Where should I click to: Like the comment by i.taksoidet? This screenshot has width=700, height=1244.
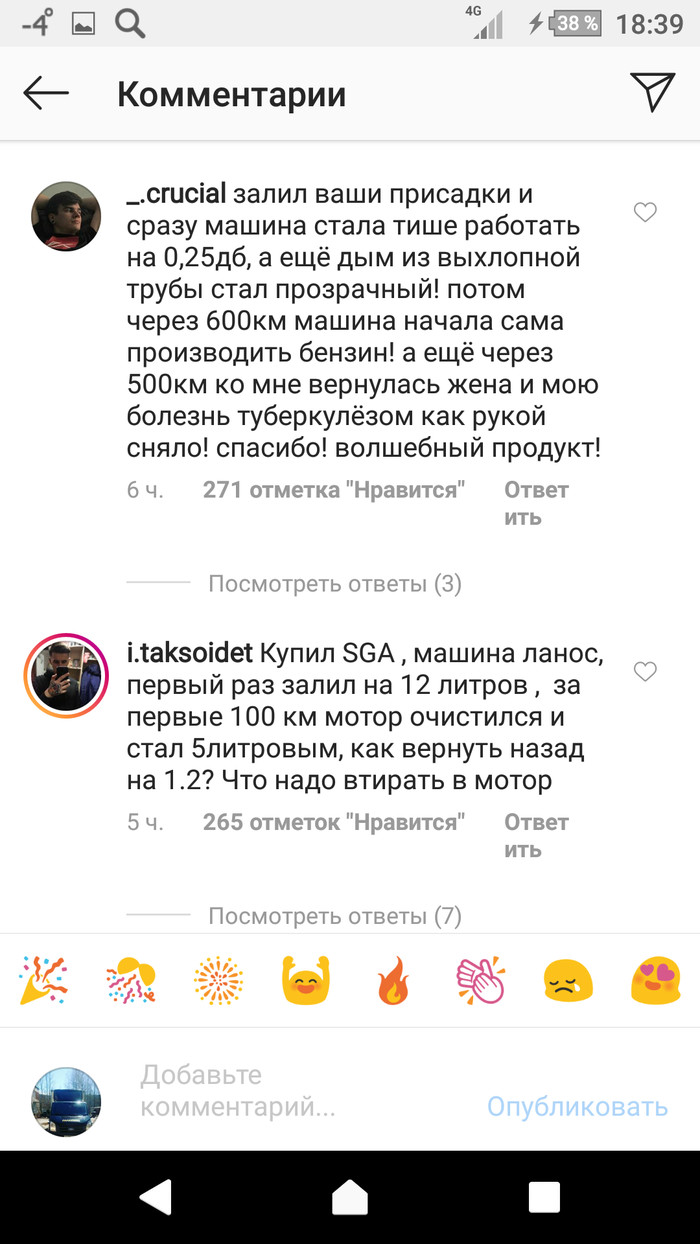click(646, 672)
